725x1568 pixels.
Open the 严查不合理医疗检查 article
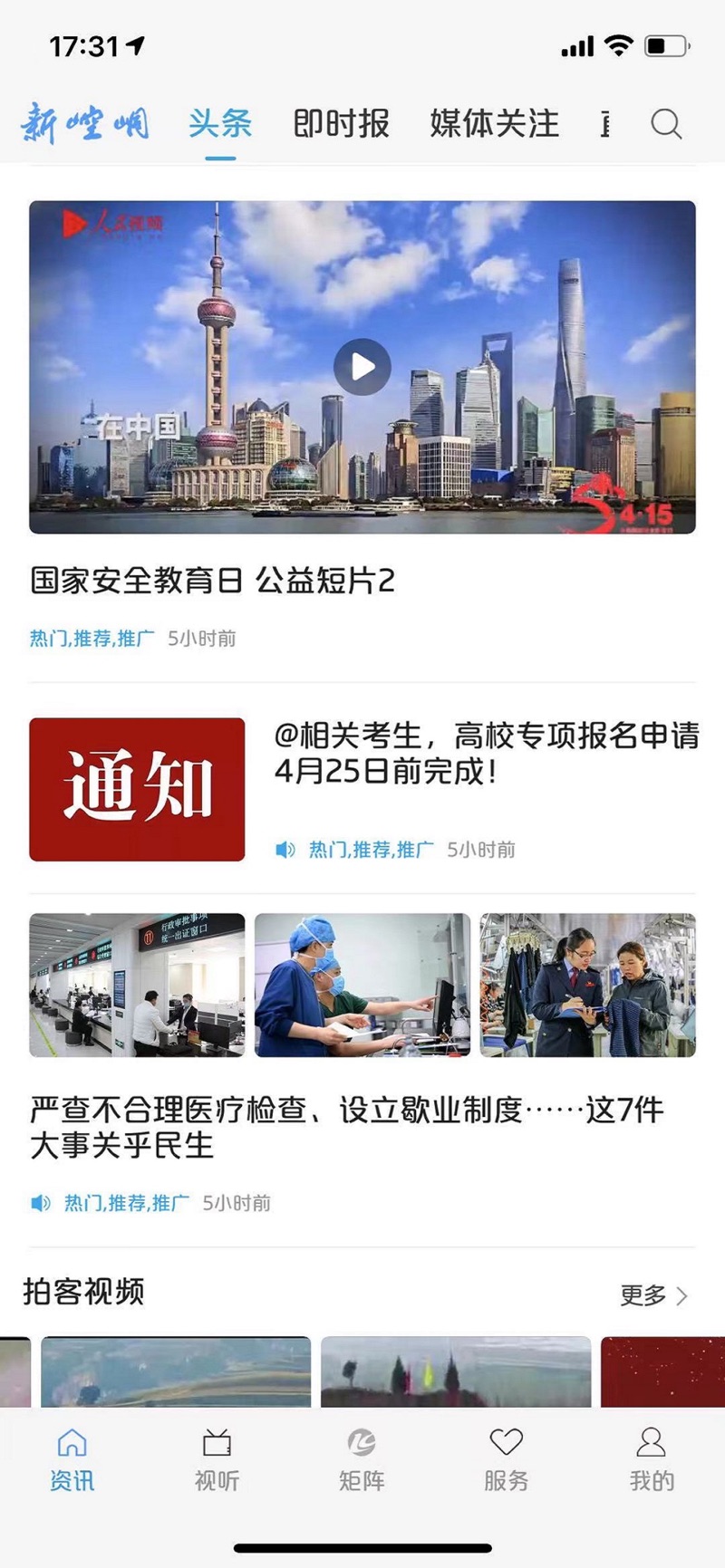click(x=346, y=1127)
